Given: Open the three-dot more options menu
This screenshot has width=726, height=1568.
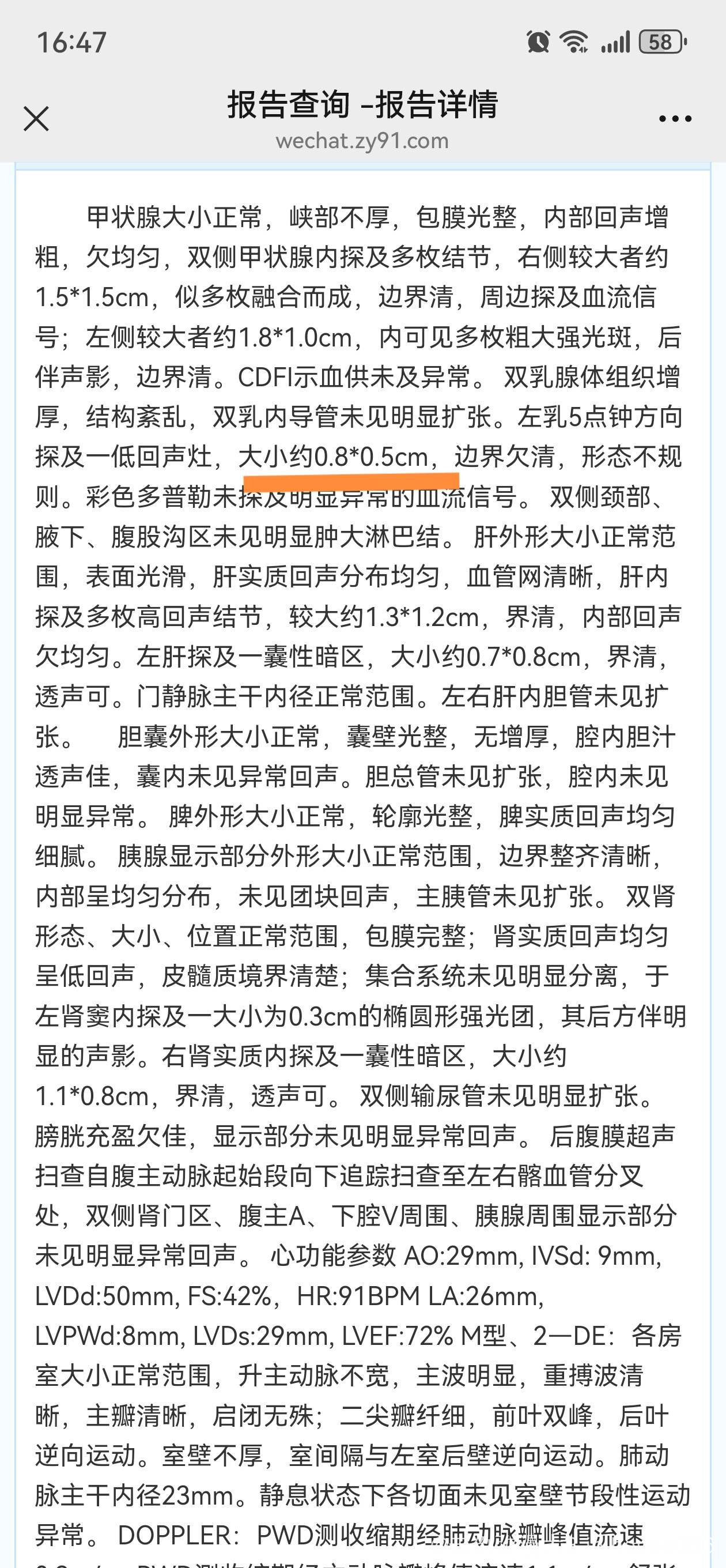Looking at the screenshot, I should pos(675,119).
